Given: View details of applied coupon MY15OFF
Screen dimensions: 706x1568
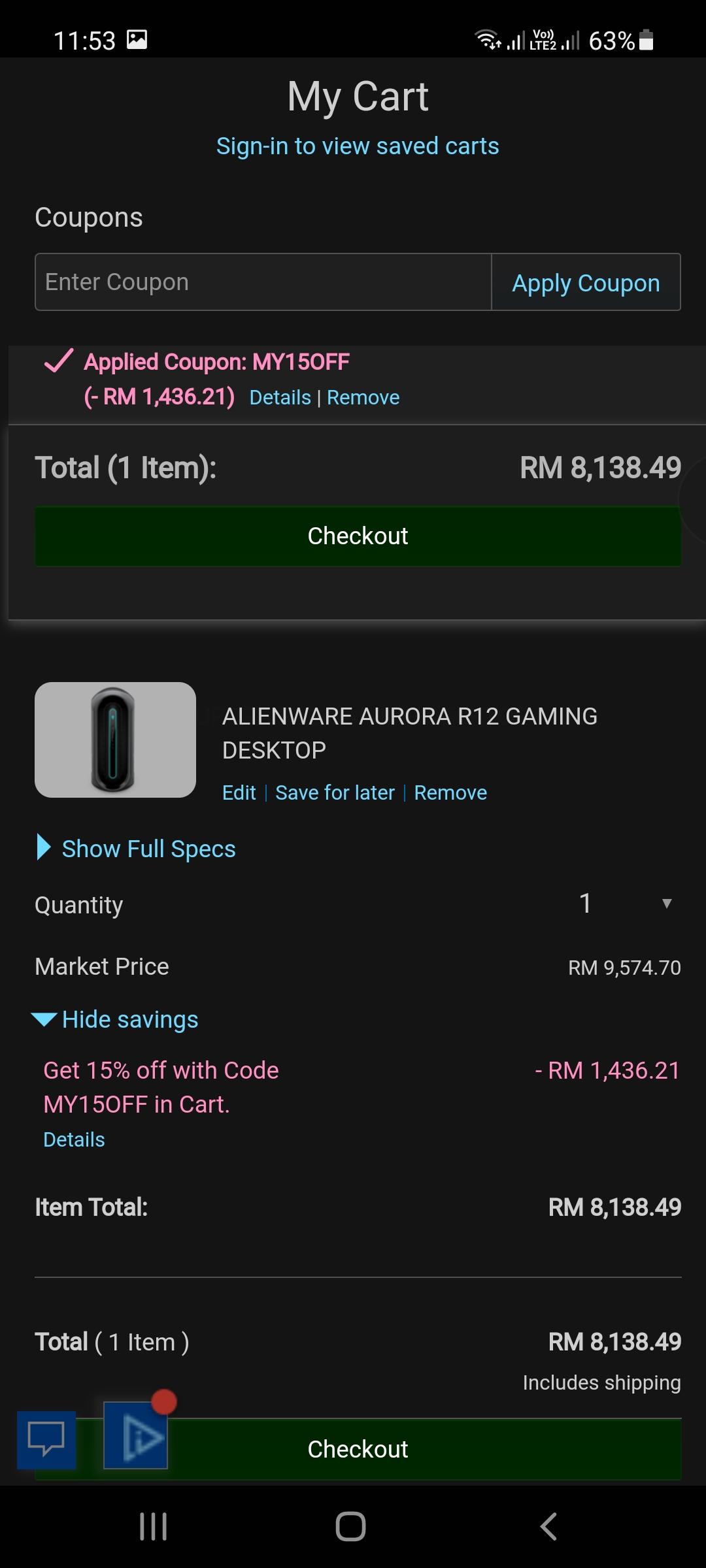Looking at the screenshot, I should pyautogui.click(x=280, y=397).
